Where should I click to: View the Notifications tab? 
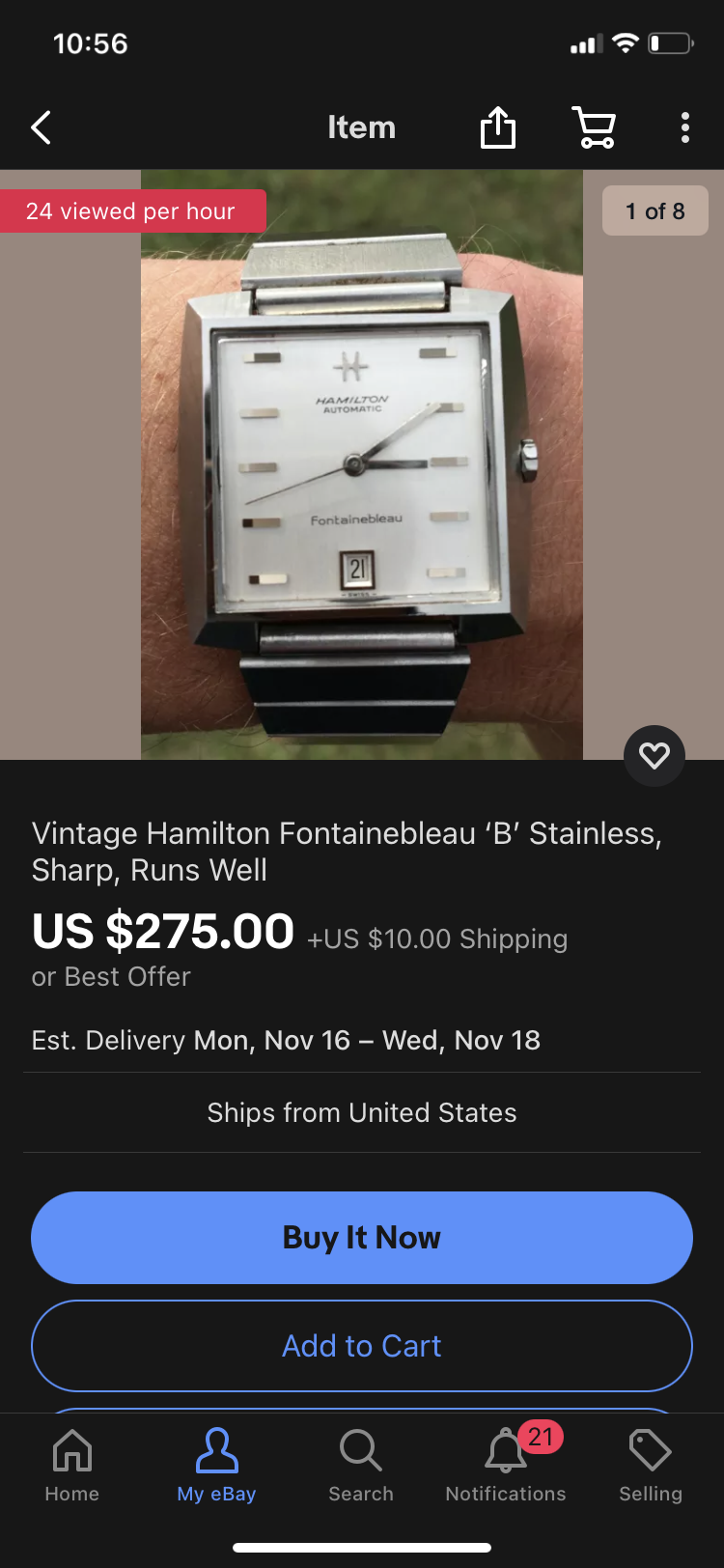tap(506, 1466)
